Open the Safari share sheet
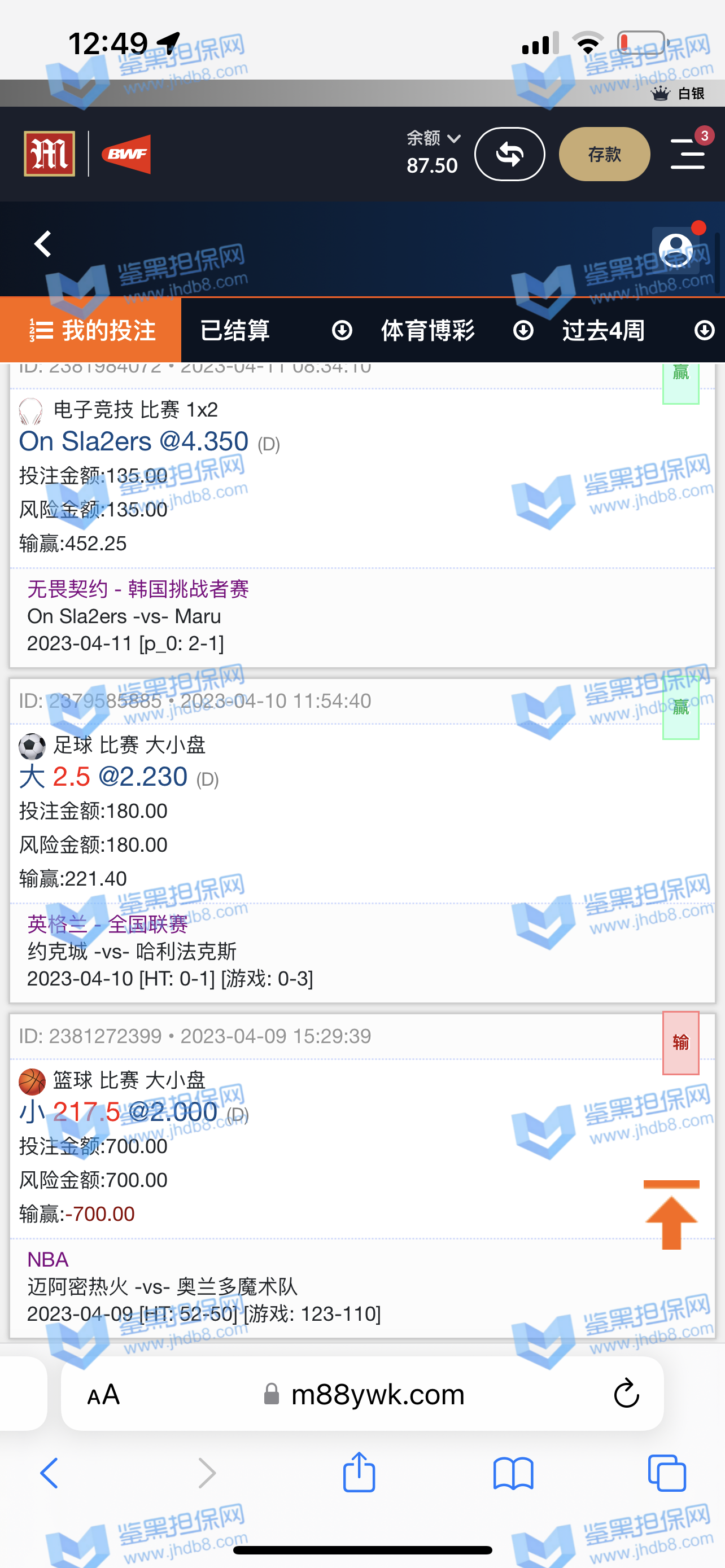The height and width of the screenshot is (1568, 725). [359, 1473]
